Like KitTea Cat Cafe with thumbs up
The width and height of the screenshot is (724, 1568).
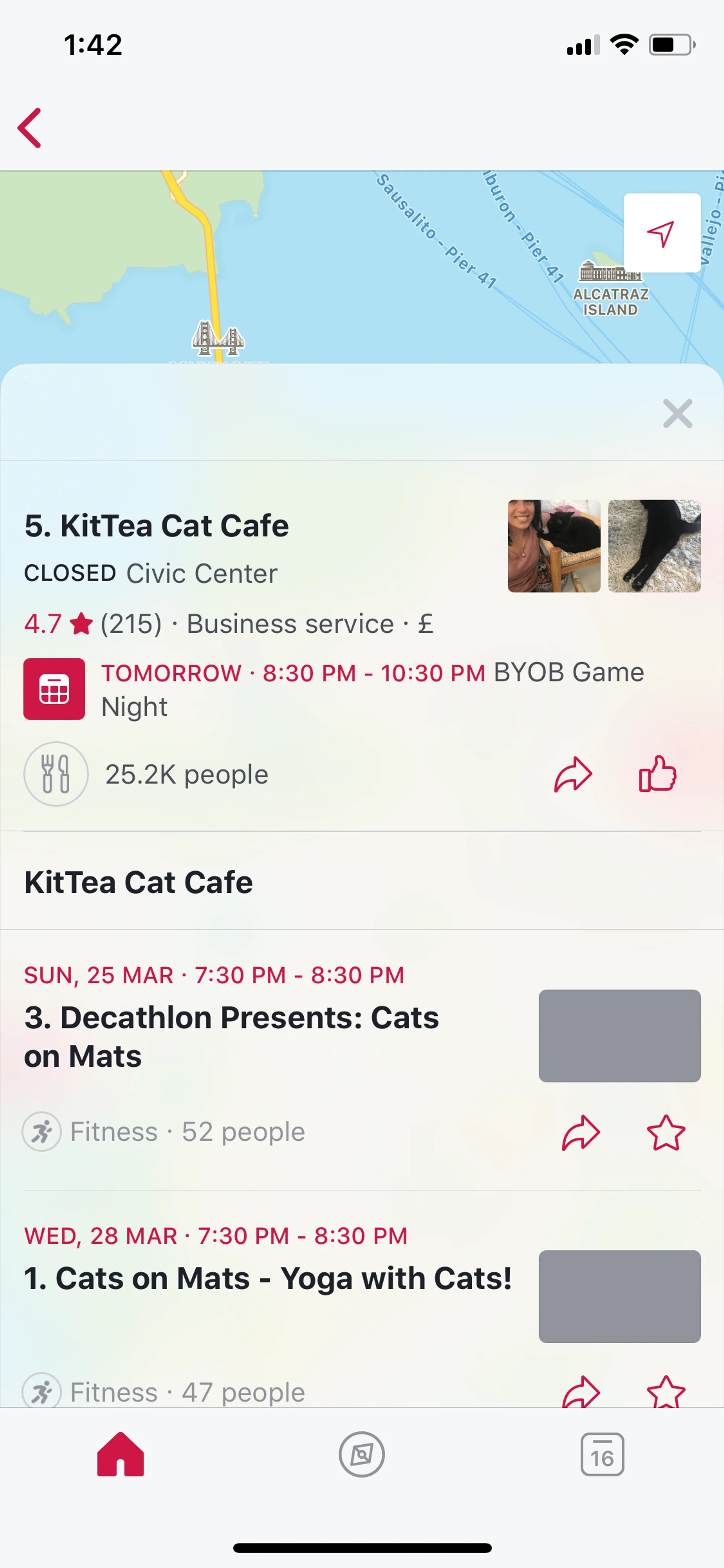(657, 774)
